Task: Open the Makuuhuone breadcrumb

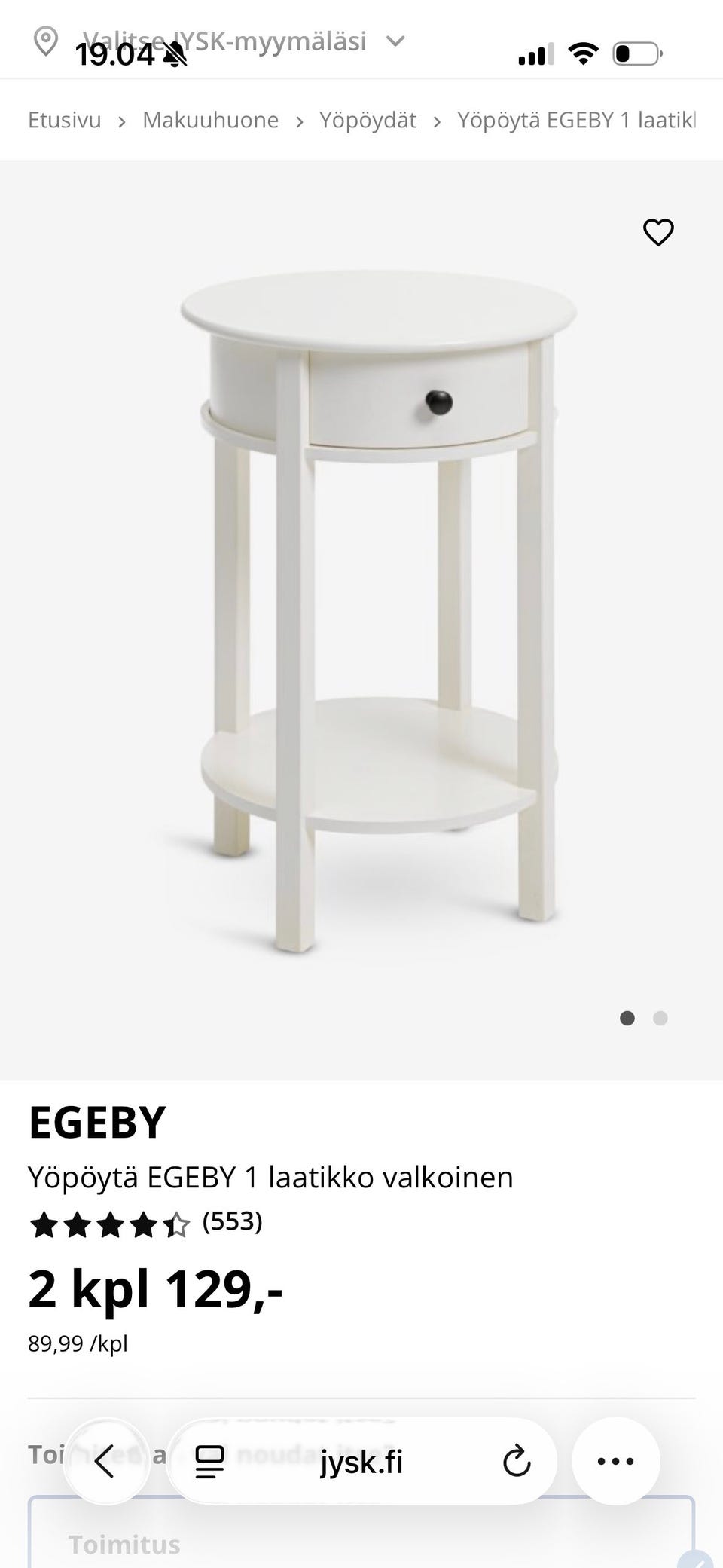Action: click(x=210, y=120)
